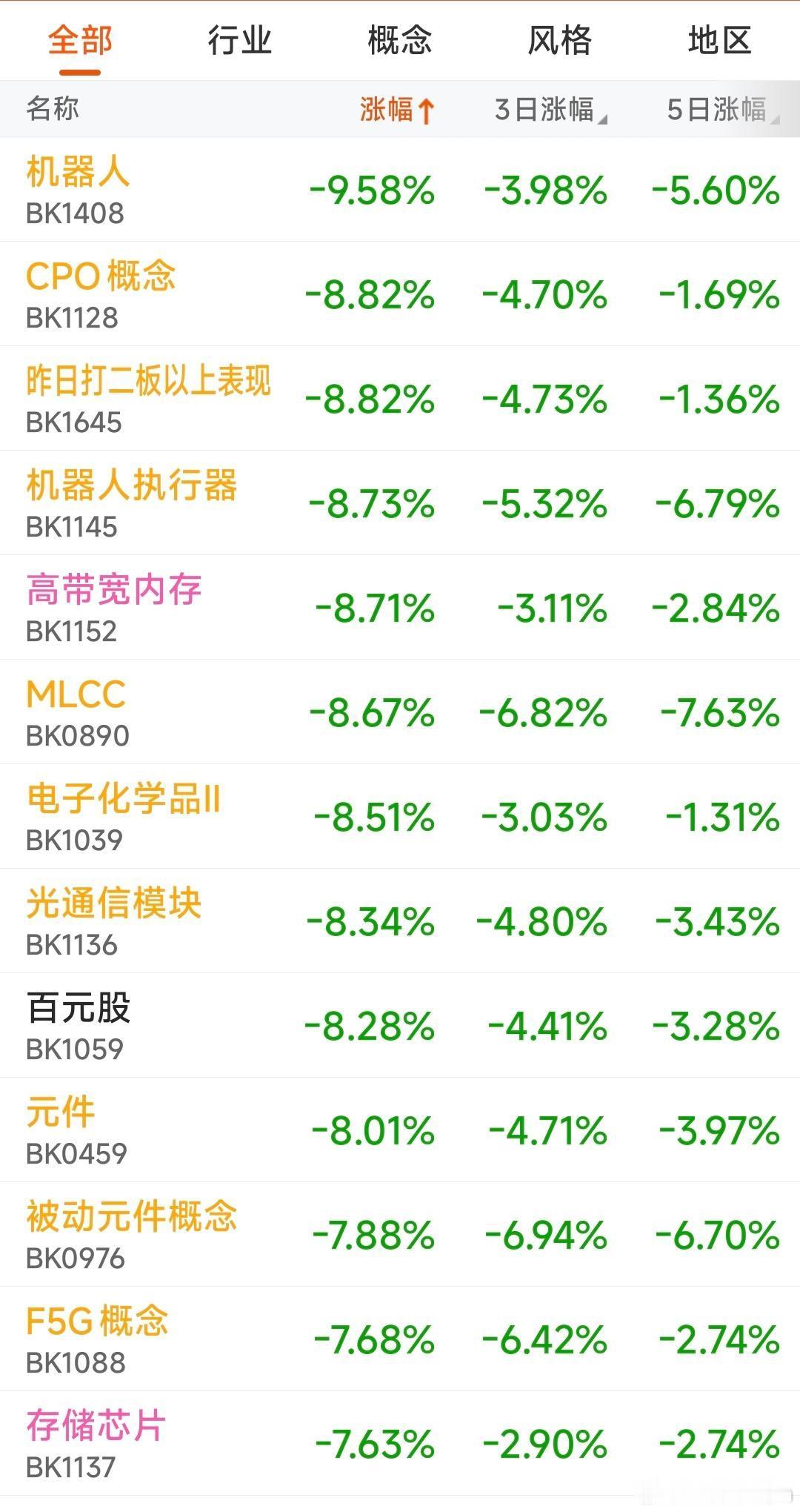800x1512 pixels.
Task: Open the 机器人 BK1408 sector row
Action: click(400, 190)
